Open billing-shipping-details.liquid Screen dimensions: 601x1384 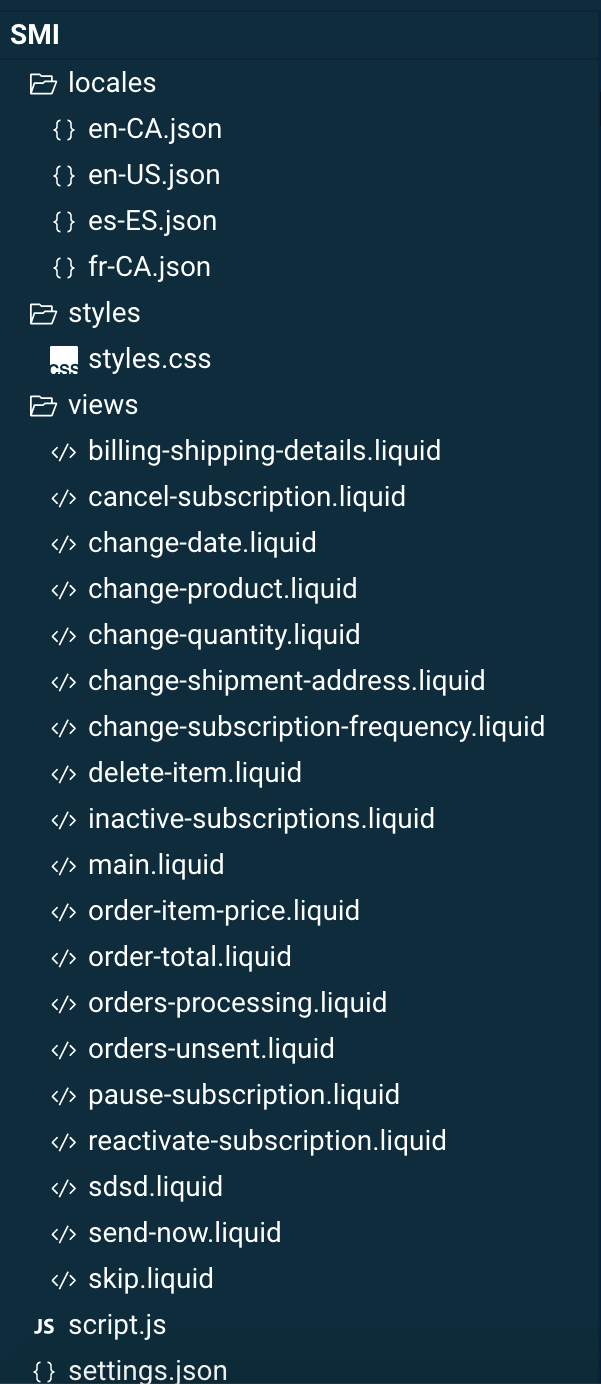coord(264,451)
